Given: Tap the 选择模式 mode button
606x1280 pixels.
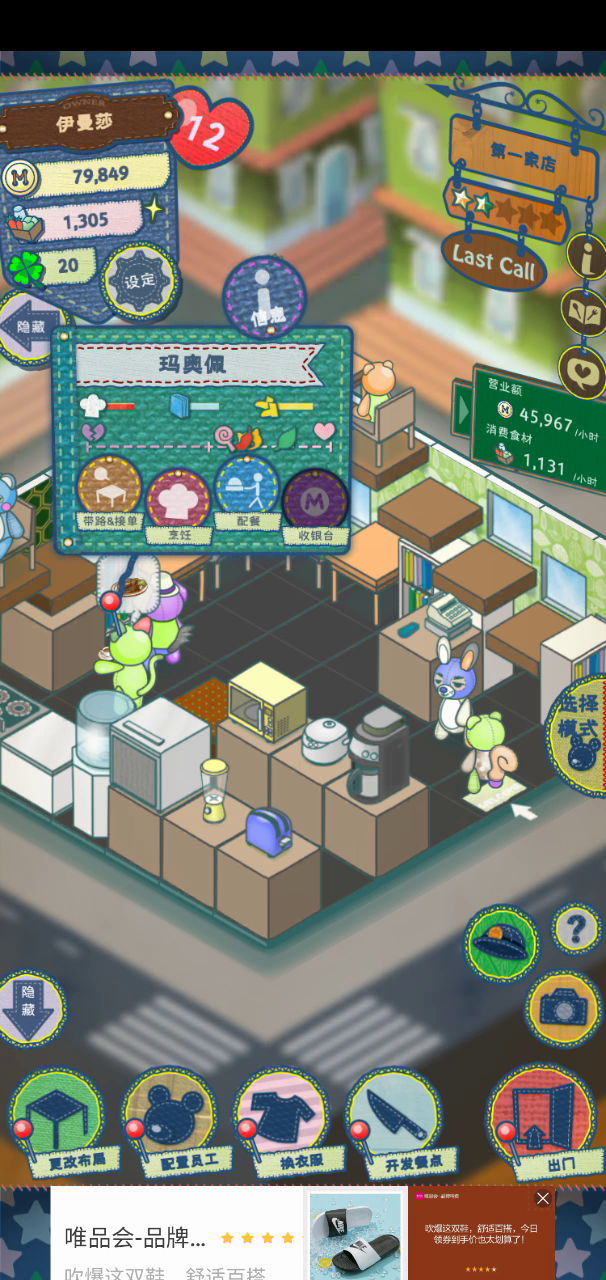Looking at the screenshot, I should click(577, 728).
